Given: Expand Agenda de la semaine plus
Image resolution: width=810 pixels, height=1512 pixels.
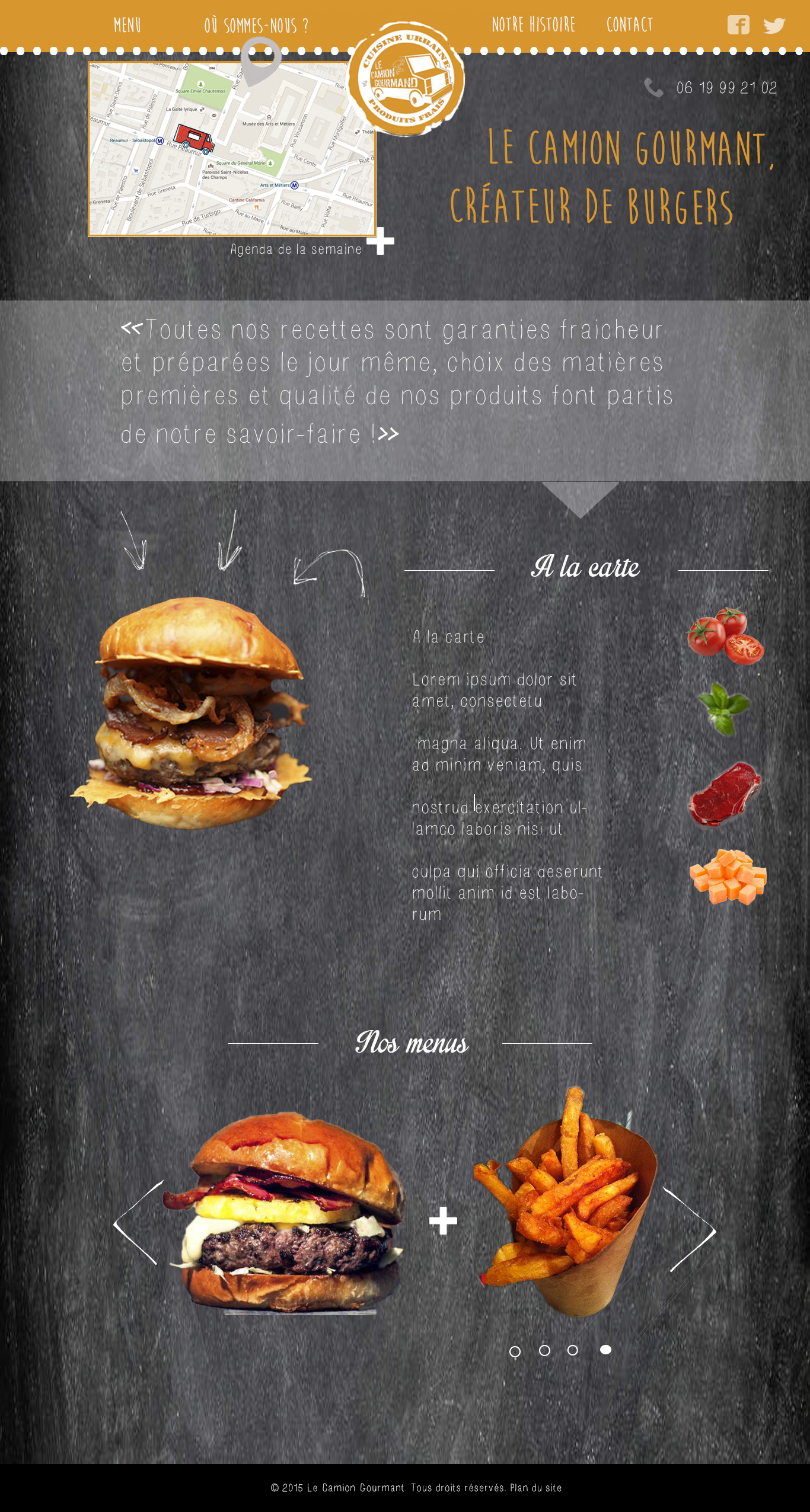Looking at the screenshot, I should [x=381, y=241].
